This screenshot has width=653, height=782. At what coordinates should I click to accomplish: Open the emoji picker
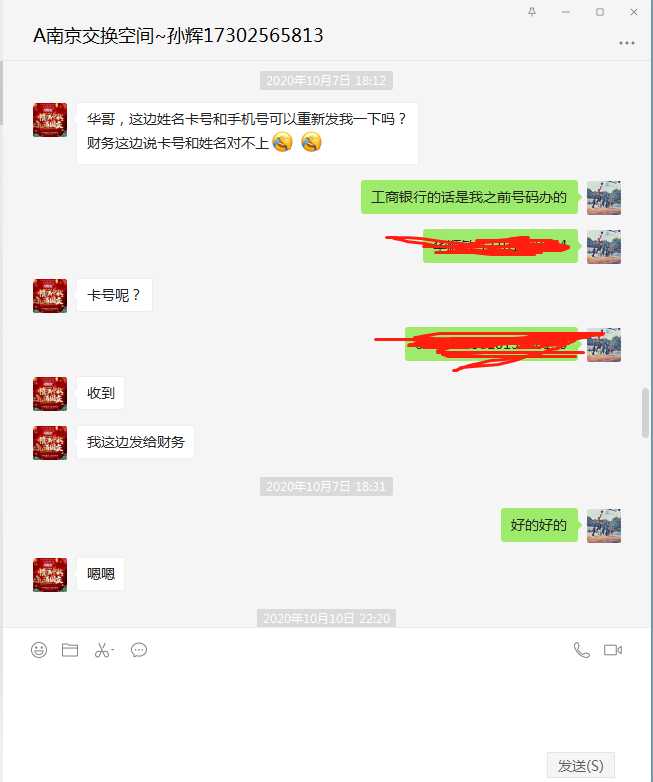click(x=39, y=650)
